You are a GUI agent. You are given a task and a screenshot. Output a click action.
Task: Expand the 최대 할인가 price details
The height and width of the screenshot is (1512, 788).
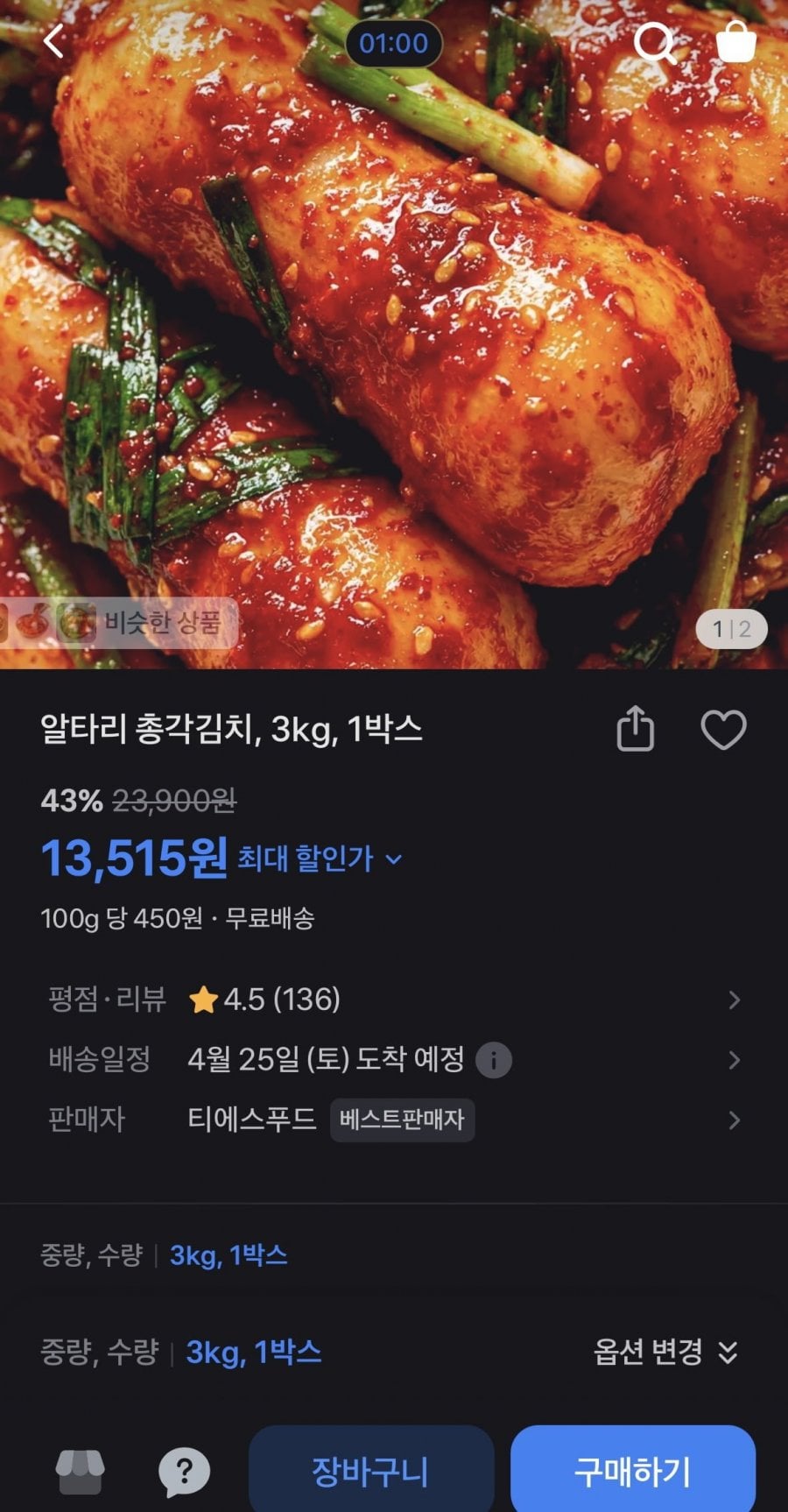[x=320, y=858]
